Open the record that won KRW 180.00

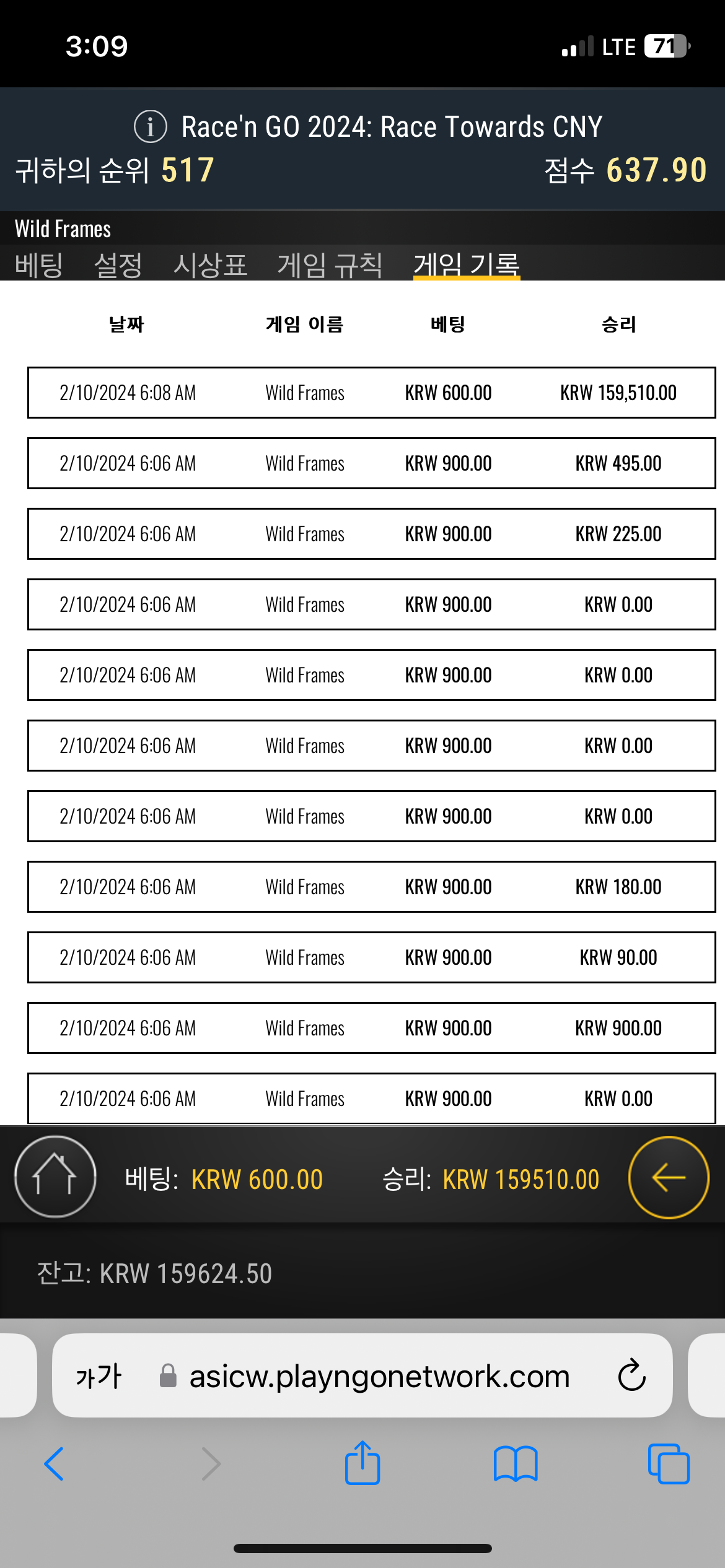coord(371,887)
